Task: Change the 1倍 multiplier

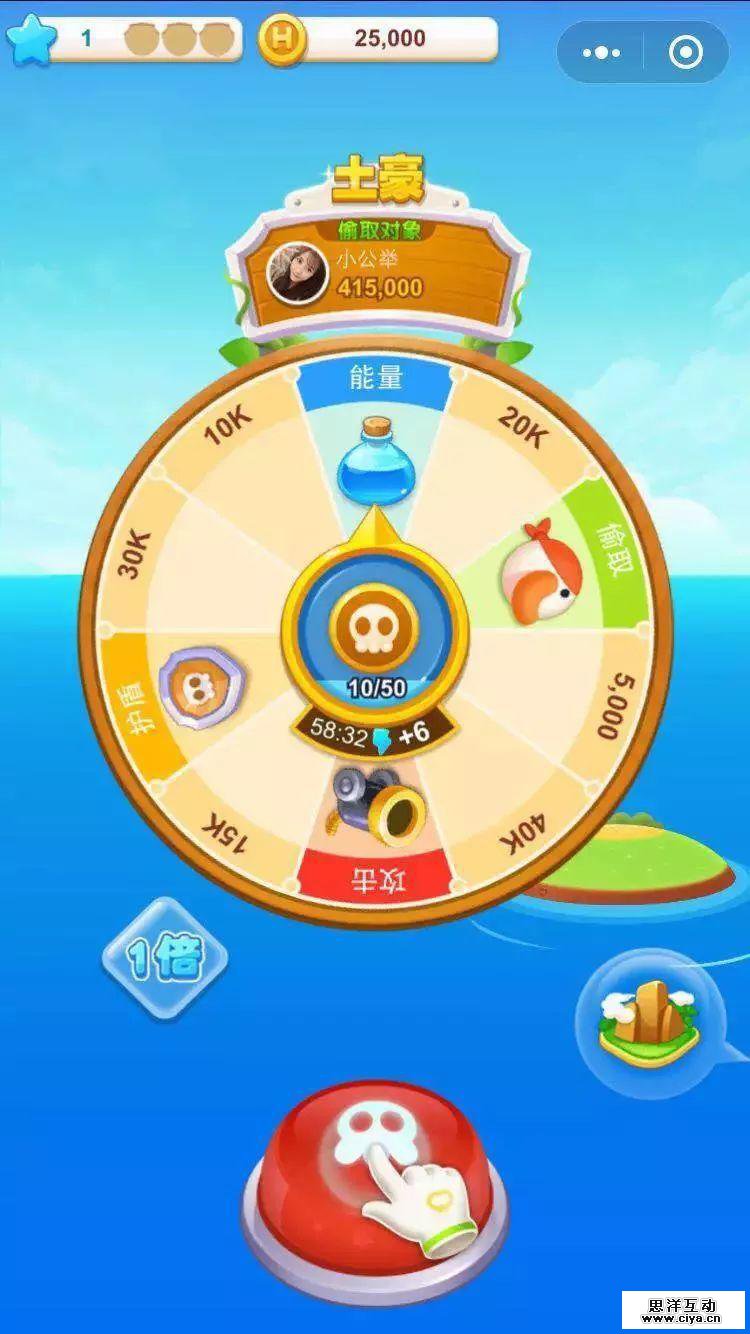Action: click(x=166, y=958)
